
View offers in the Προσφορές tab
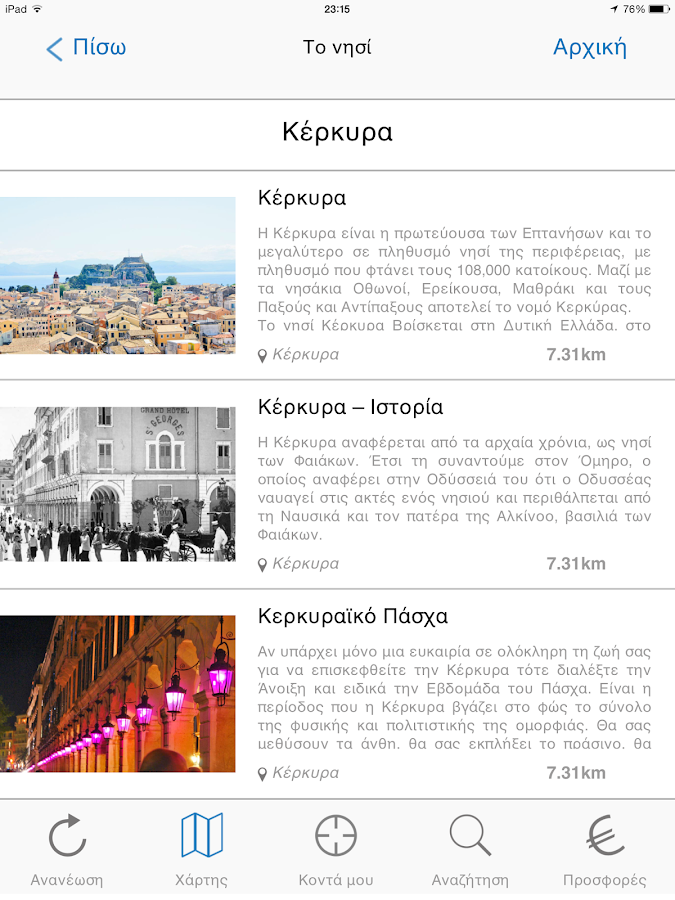point(604,850)
